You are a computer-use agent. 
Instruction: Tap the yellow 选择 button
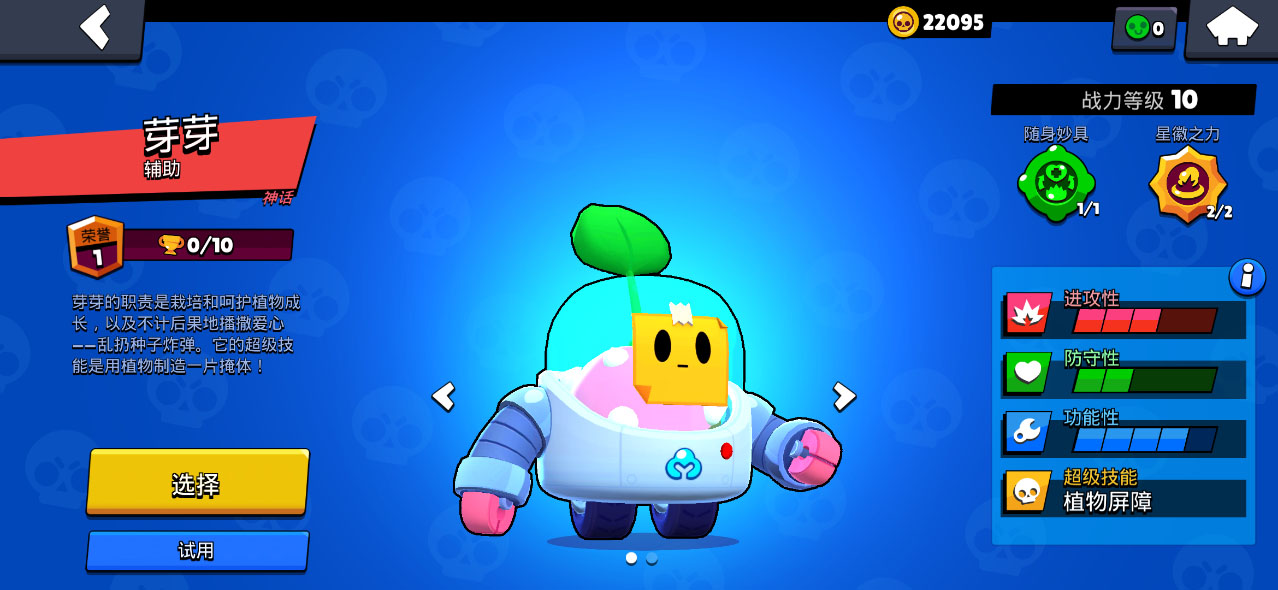(197, 484)
